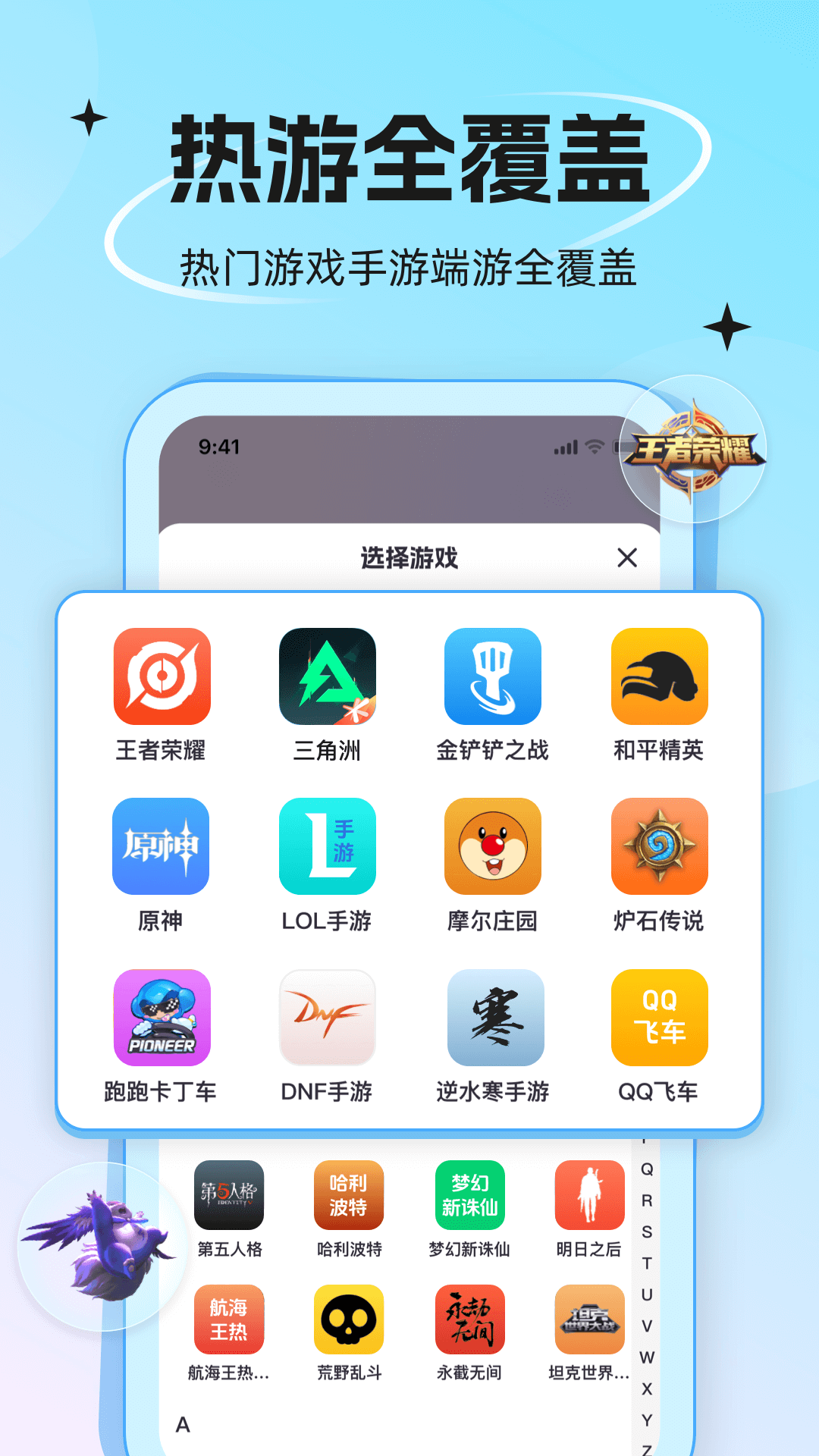Select the 王者荣耀 game icon
819x1456 pixels.
click(x=162, y=677)
